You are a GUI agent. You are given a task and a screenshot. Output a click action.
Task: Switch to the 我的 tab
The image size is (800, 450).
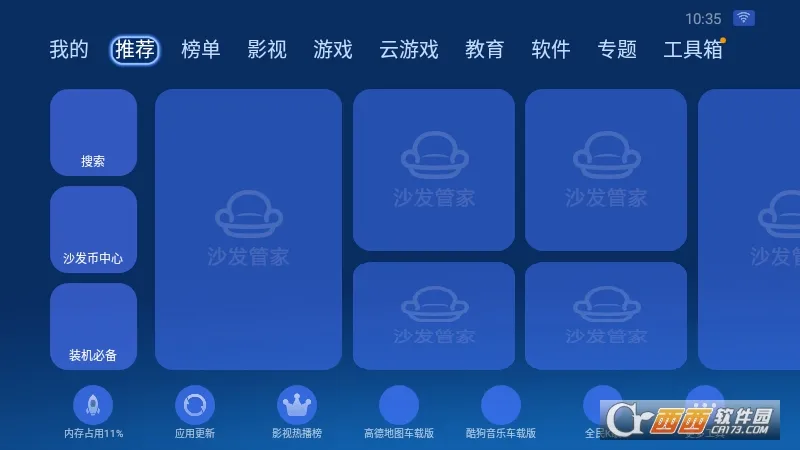(69, 50)
